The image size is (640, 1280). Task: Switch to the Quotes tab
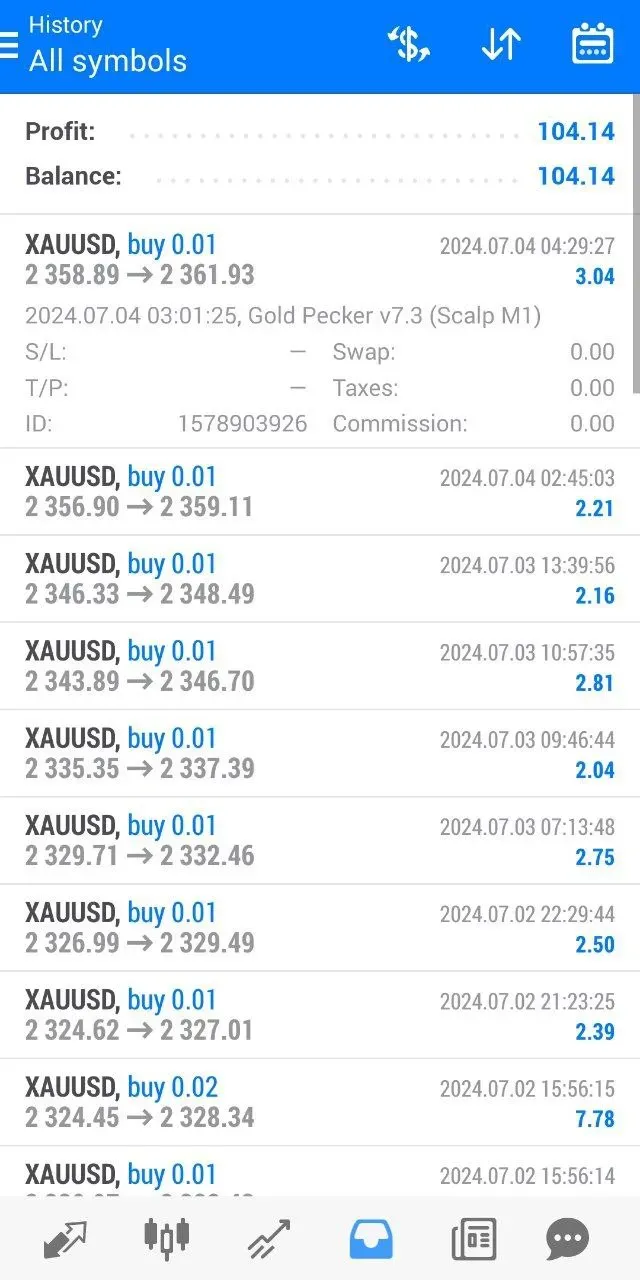[x=65, y=1240]
